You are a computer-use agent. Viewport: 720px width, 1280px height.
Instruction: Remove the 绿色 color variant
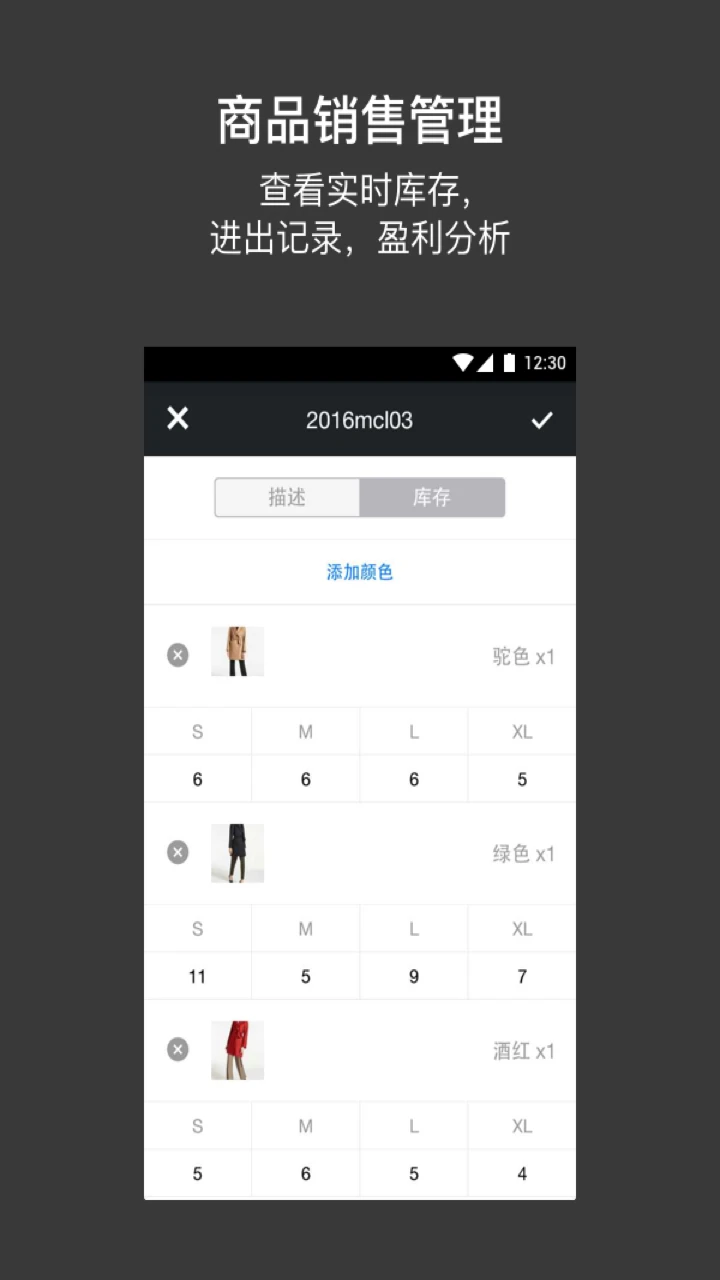[x=177, y=852]
